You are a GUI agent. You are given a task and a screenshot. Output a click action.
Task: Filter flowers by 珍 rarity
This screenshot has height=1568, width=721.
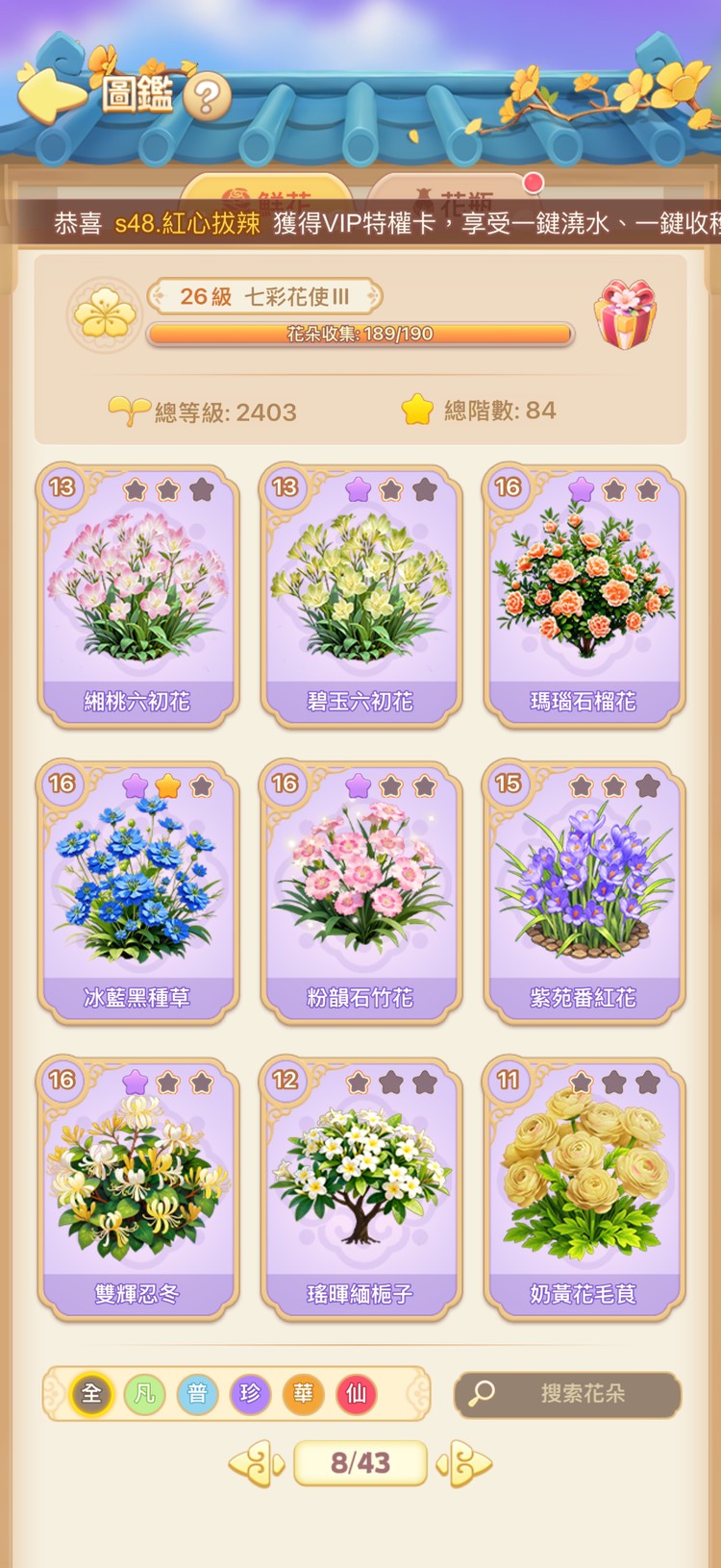[250, 1393]
